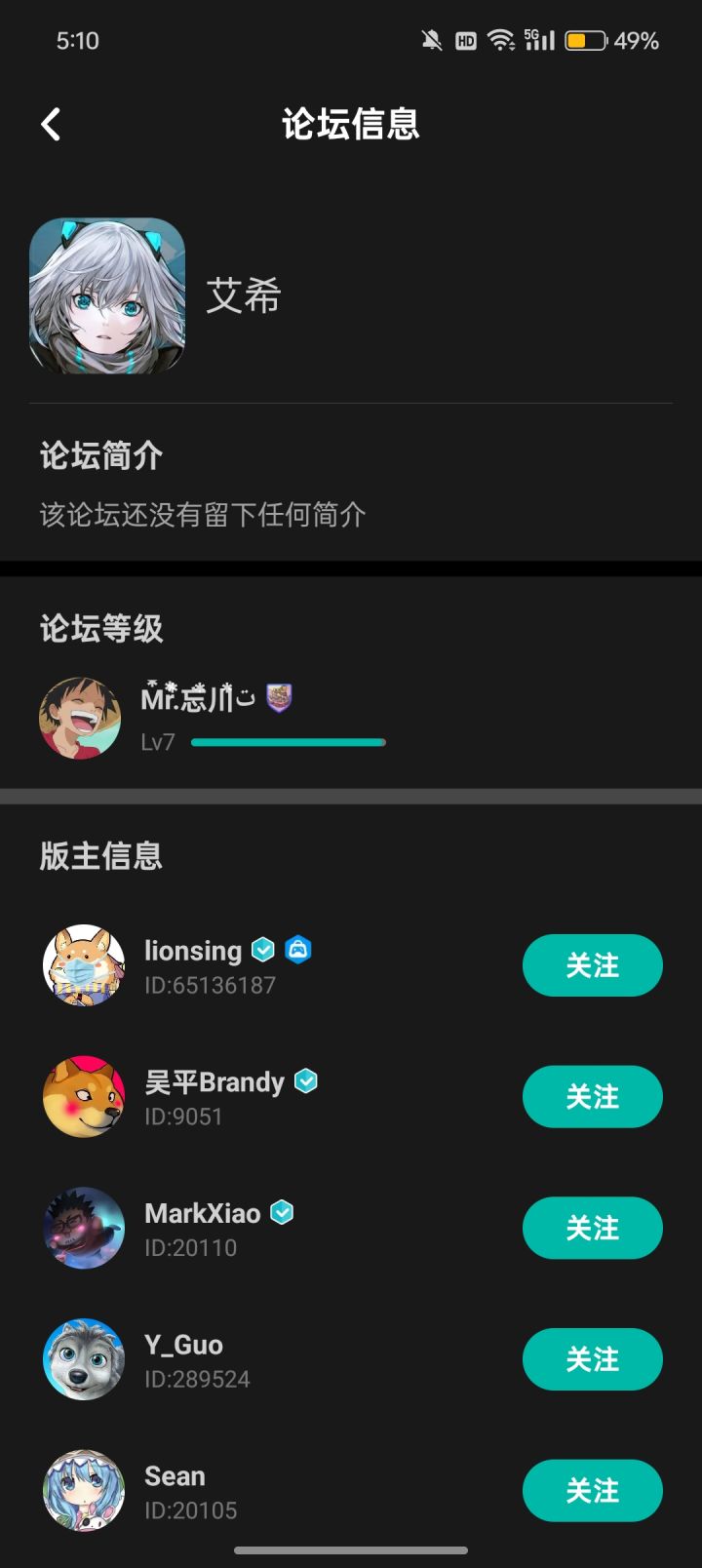
Task: Click the Lv7 experience progress bar
Action: pyautogui.click(x=287, y=742)
